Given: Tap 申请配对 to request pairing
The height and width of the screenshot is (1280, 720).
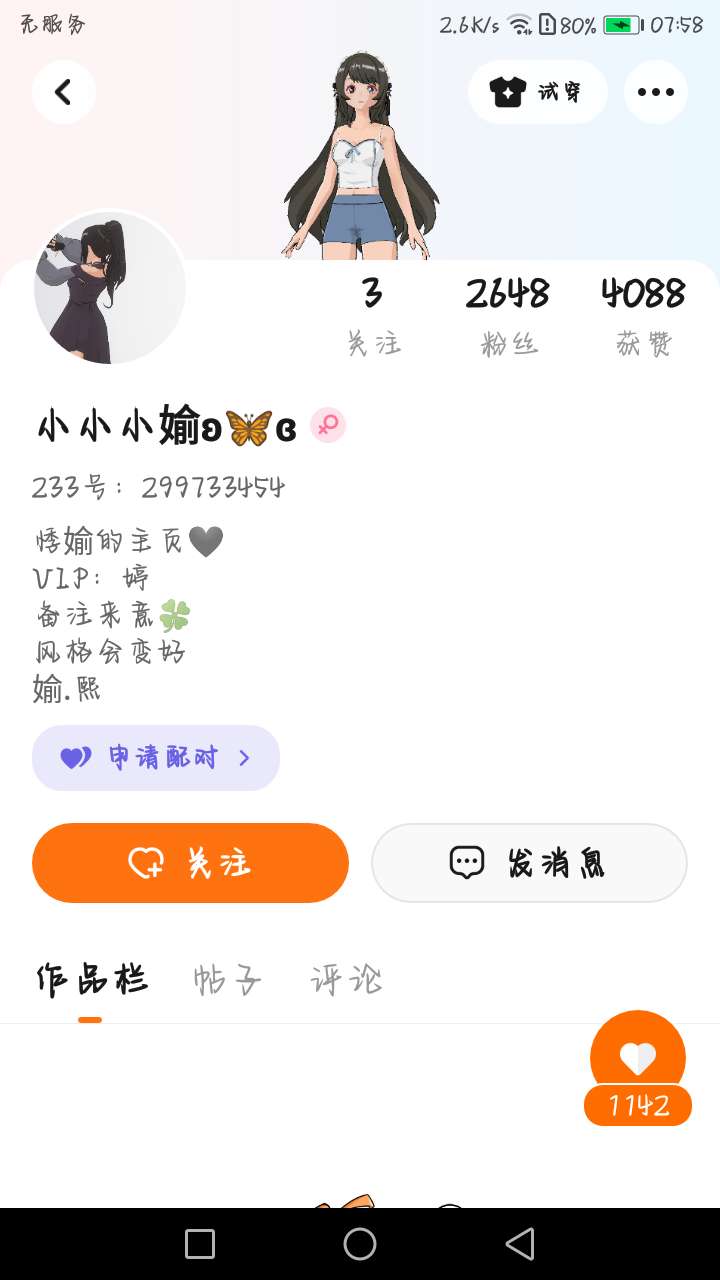Looking at the screenshot, I should pyautogui.click(x=156, y=758).
